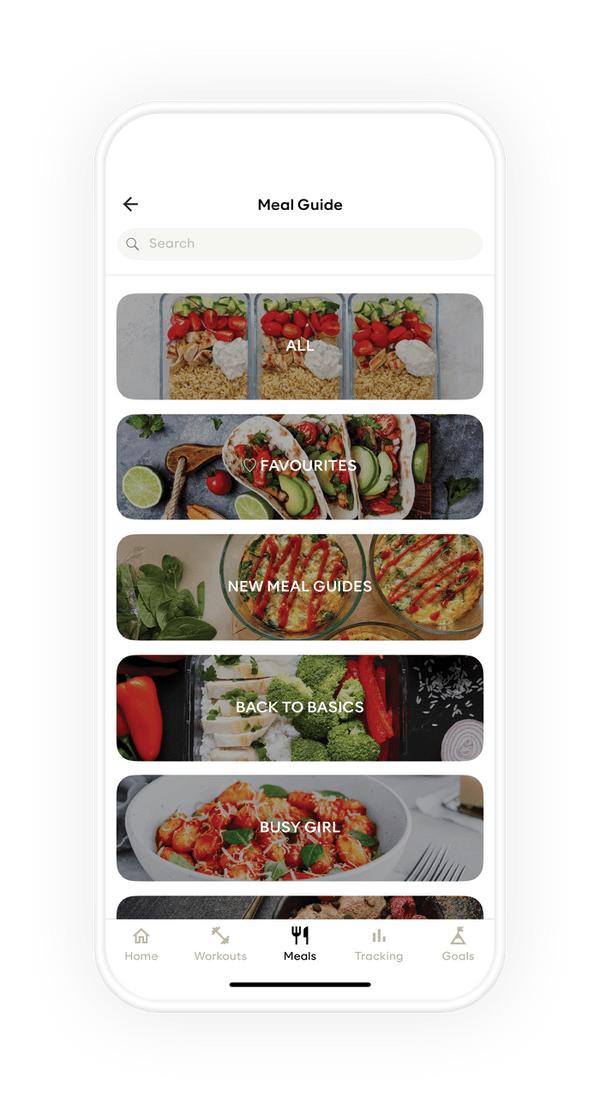The image size is (600, 1114).
Task: Go back using the arrow icon
Action: (130, 205)
